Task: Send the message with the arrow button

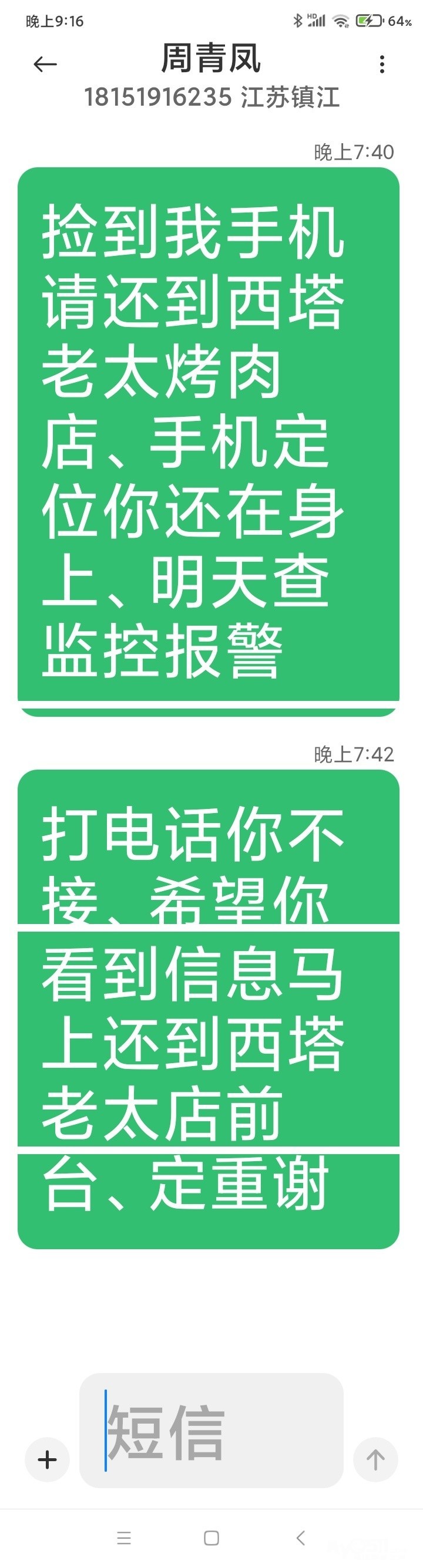Action: tap(375, 1459)
